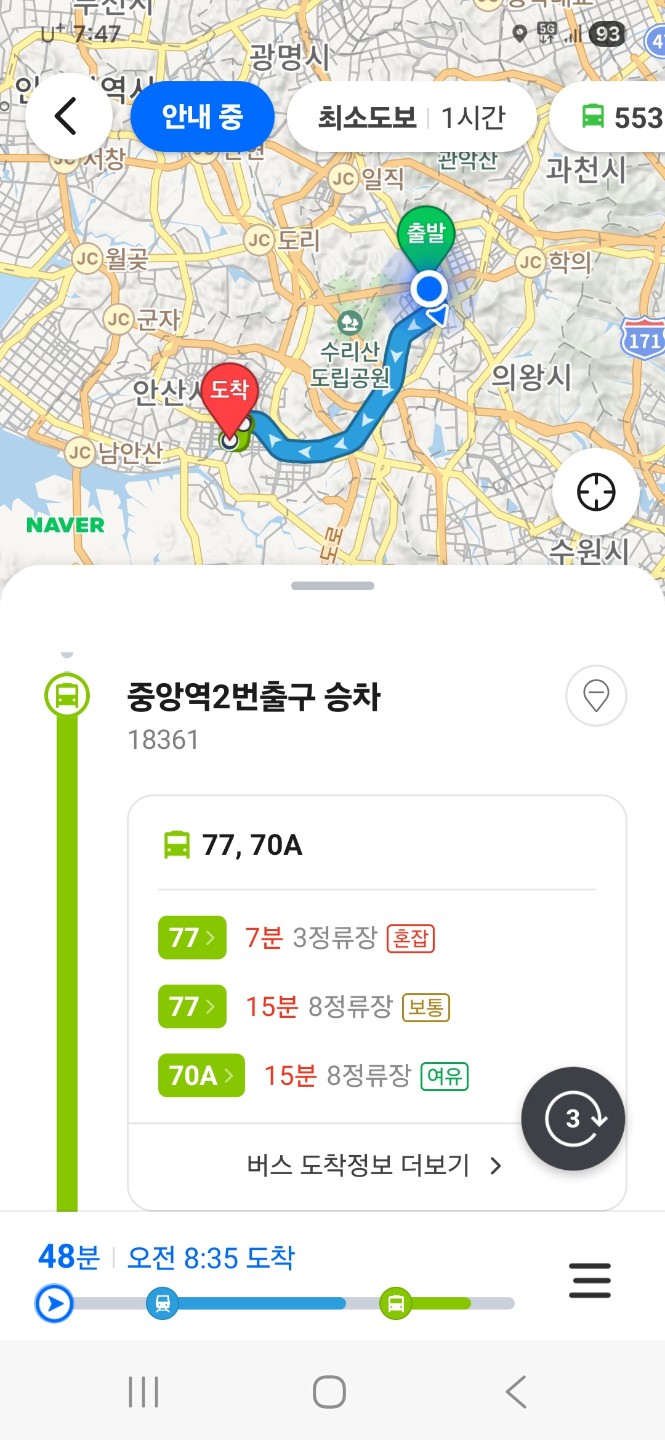This screenshot has width=665, height=1440.
Task: Refresh the bus arrival information
Action: pyautogui.click(x=573, y=1119)
